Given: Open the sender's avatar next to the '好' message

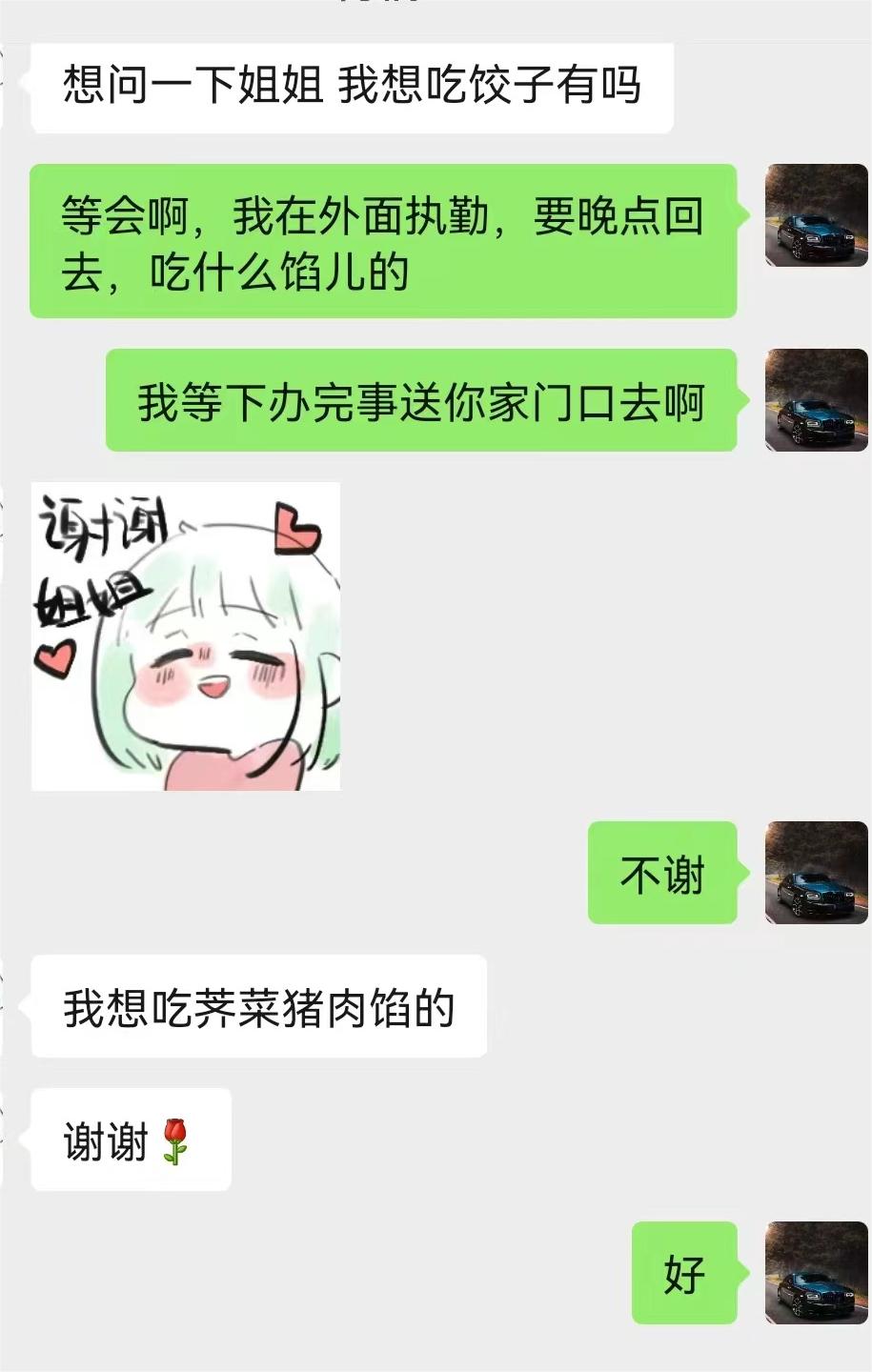Looking at the screenshot, I should [816, 1273].
